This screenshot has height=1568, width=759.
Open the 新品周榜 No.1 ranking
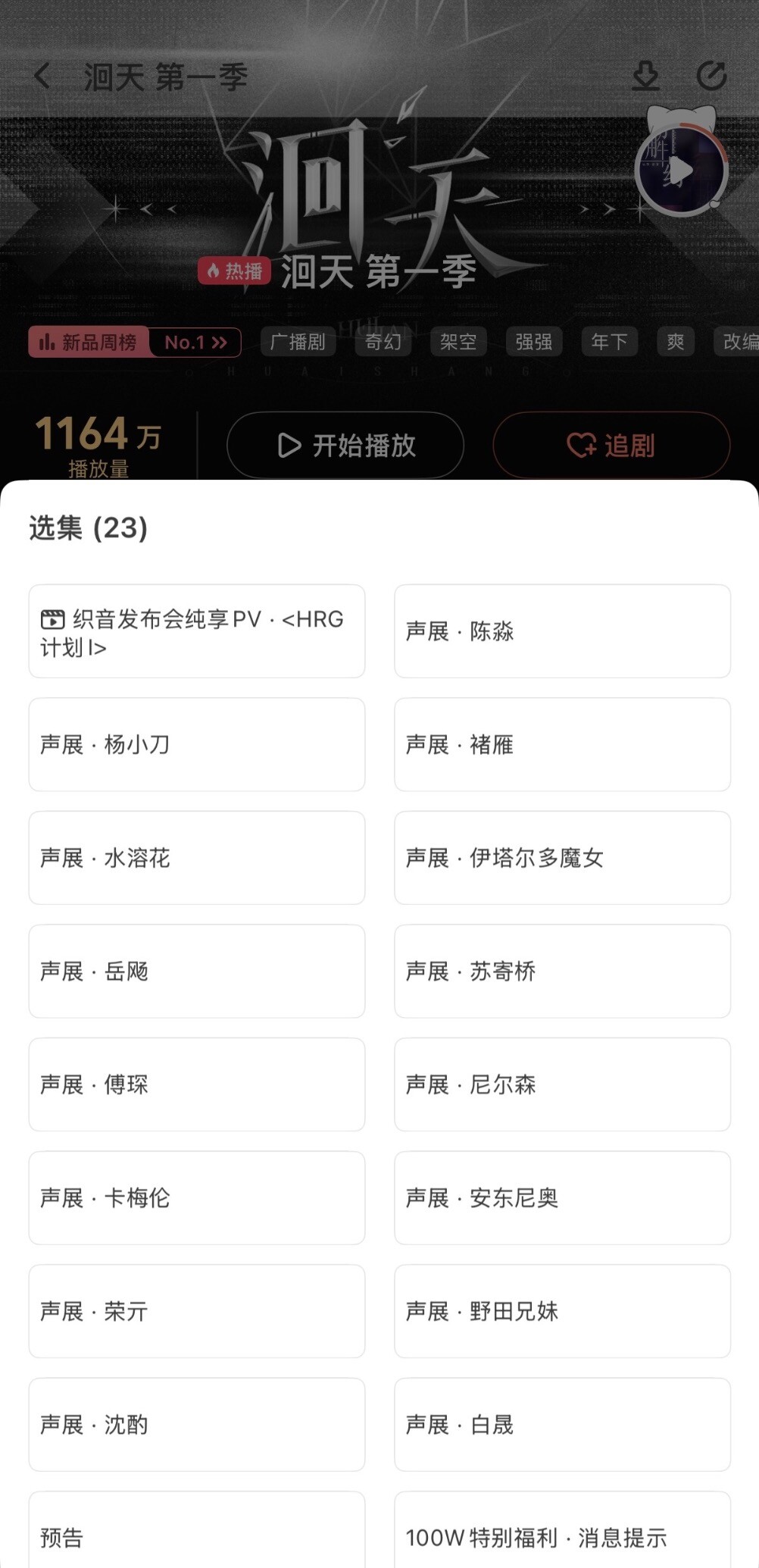[135, 343]
